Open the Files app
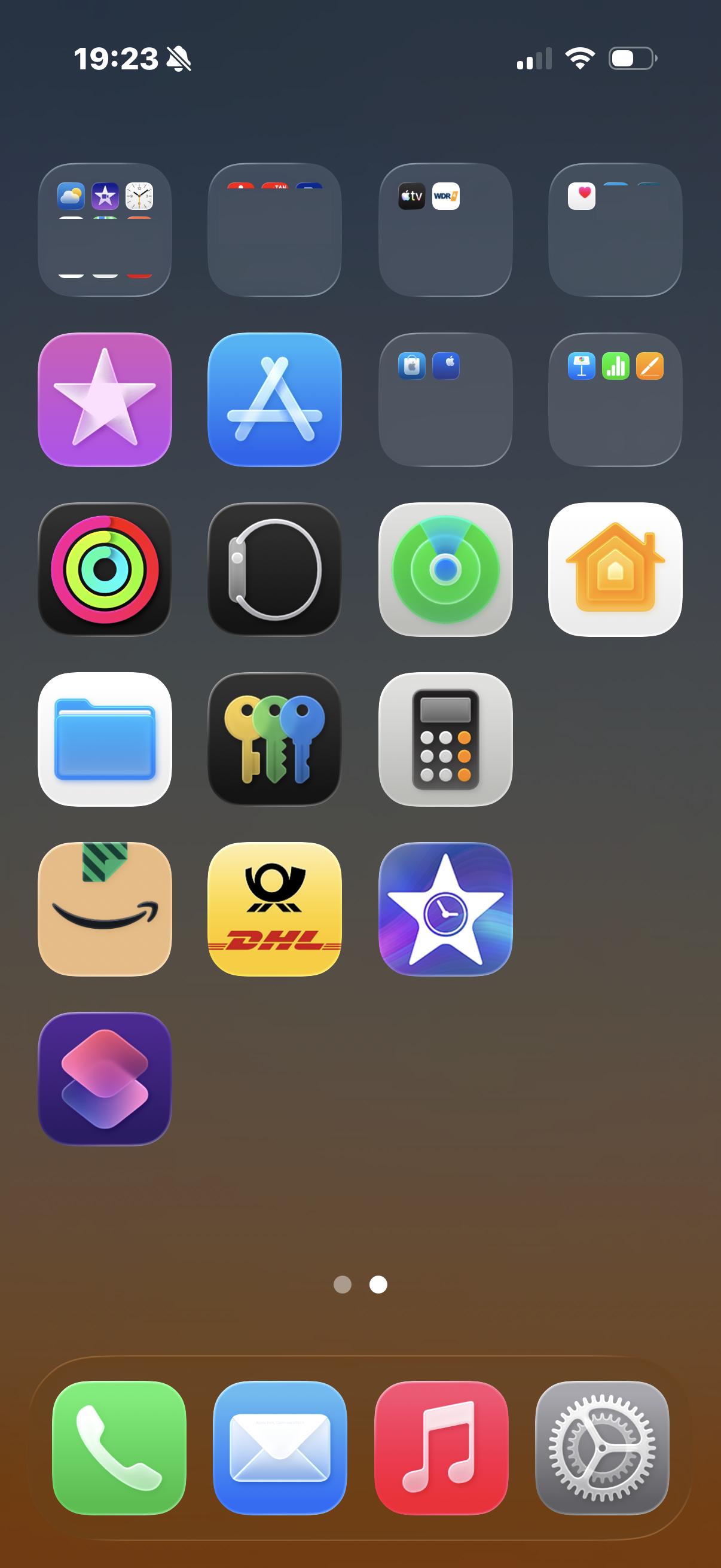The height and width of the screenshot is (1568, 721). (x=105, y=739)
